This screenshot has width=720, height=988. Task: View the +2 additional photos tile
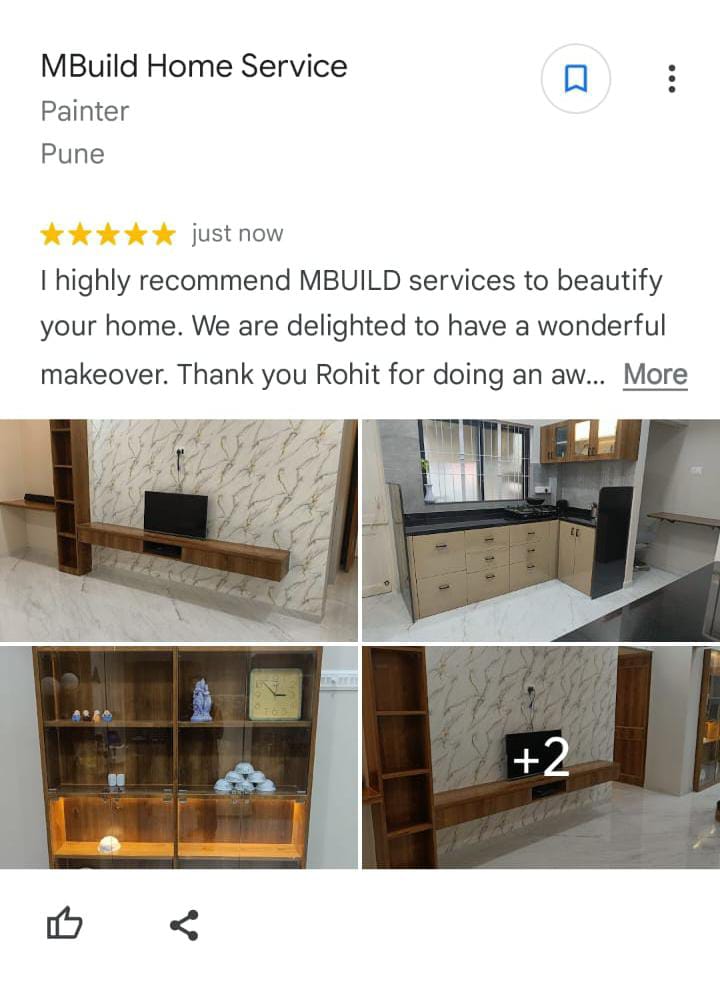point(540,757)
